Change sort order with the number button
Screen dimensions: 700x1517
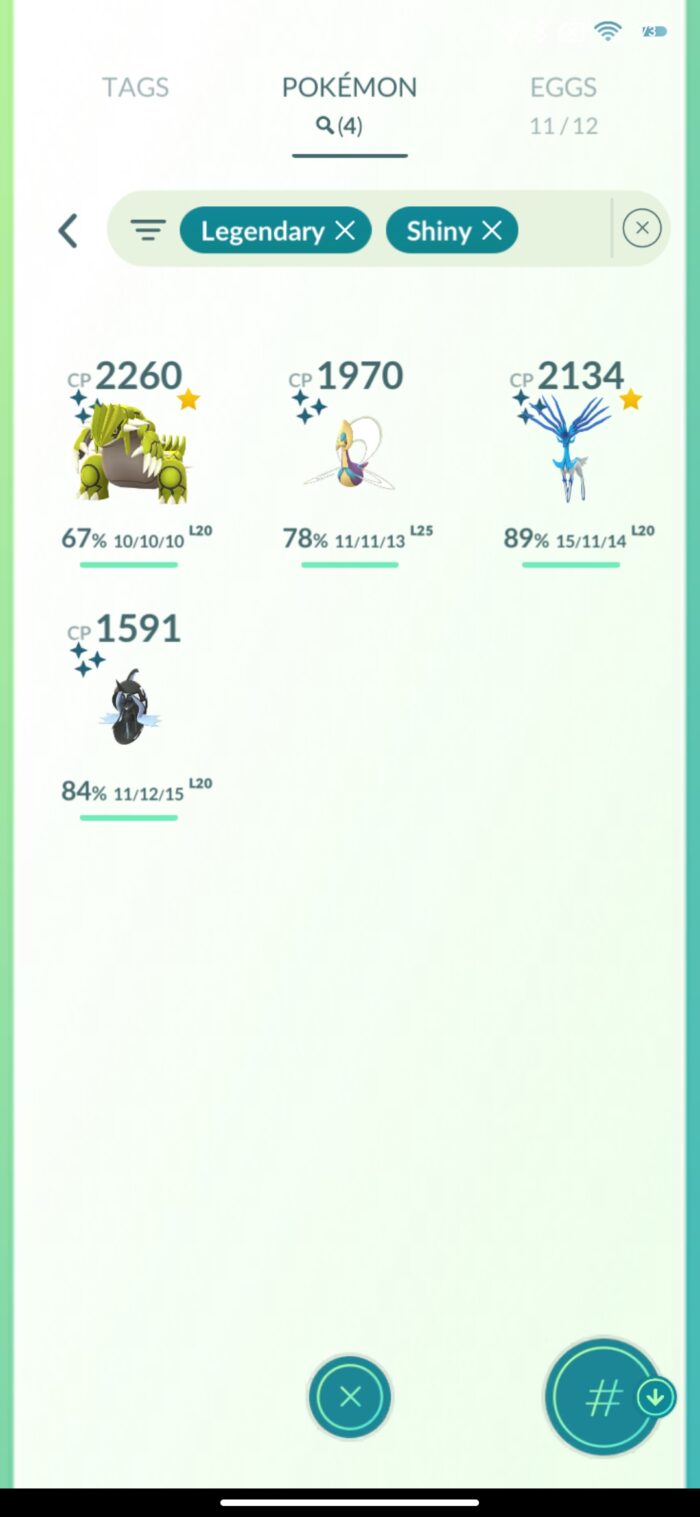604,1397
